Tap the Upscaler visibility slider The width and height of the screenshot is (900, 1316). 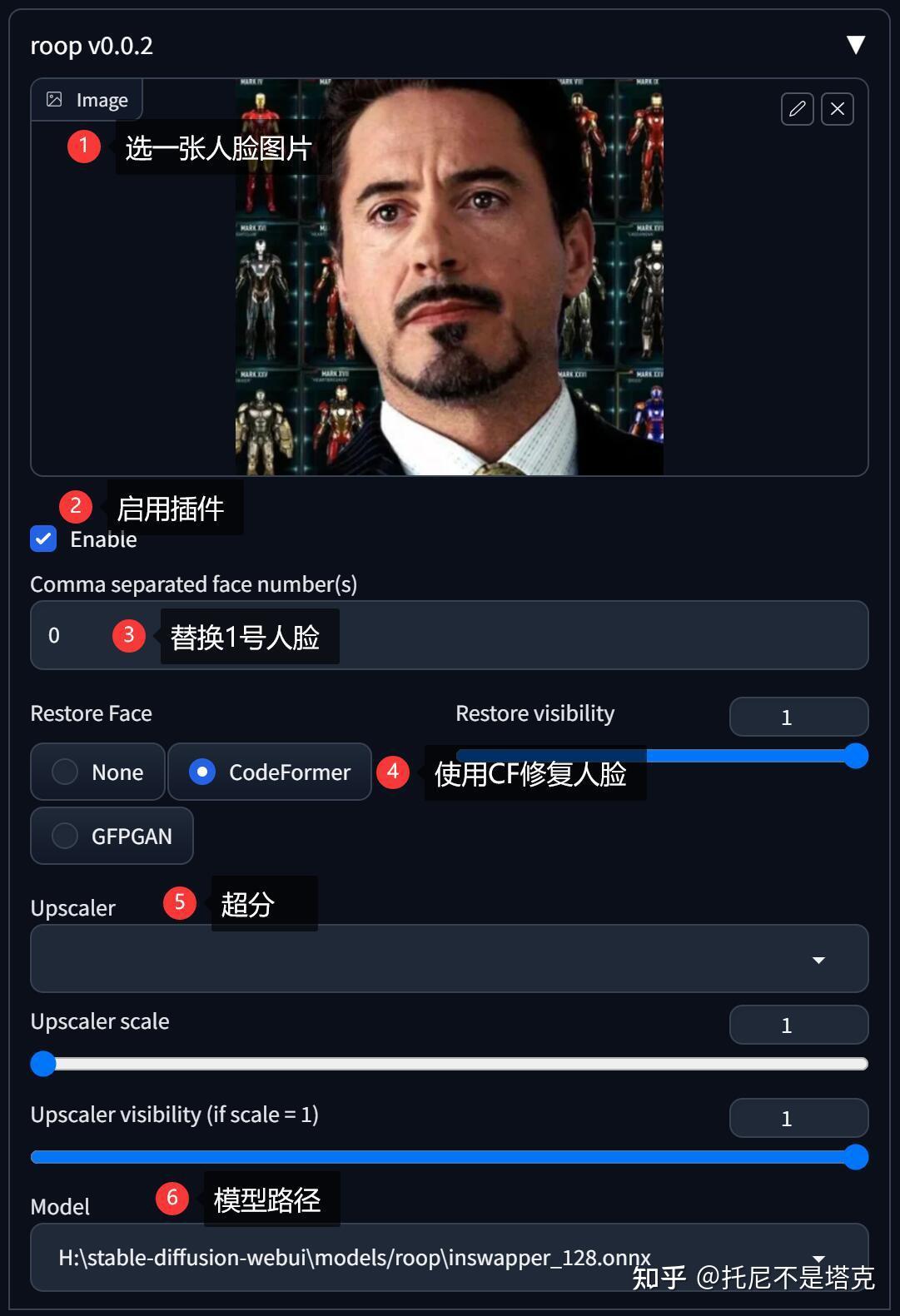(449, 1157)
